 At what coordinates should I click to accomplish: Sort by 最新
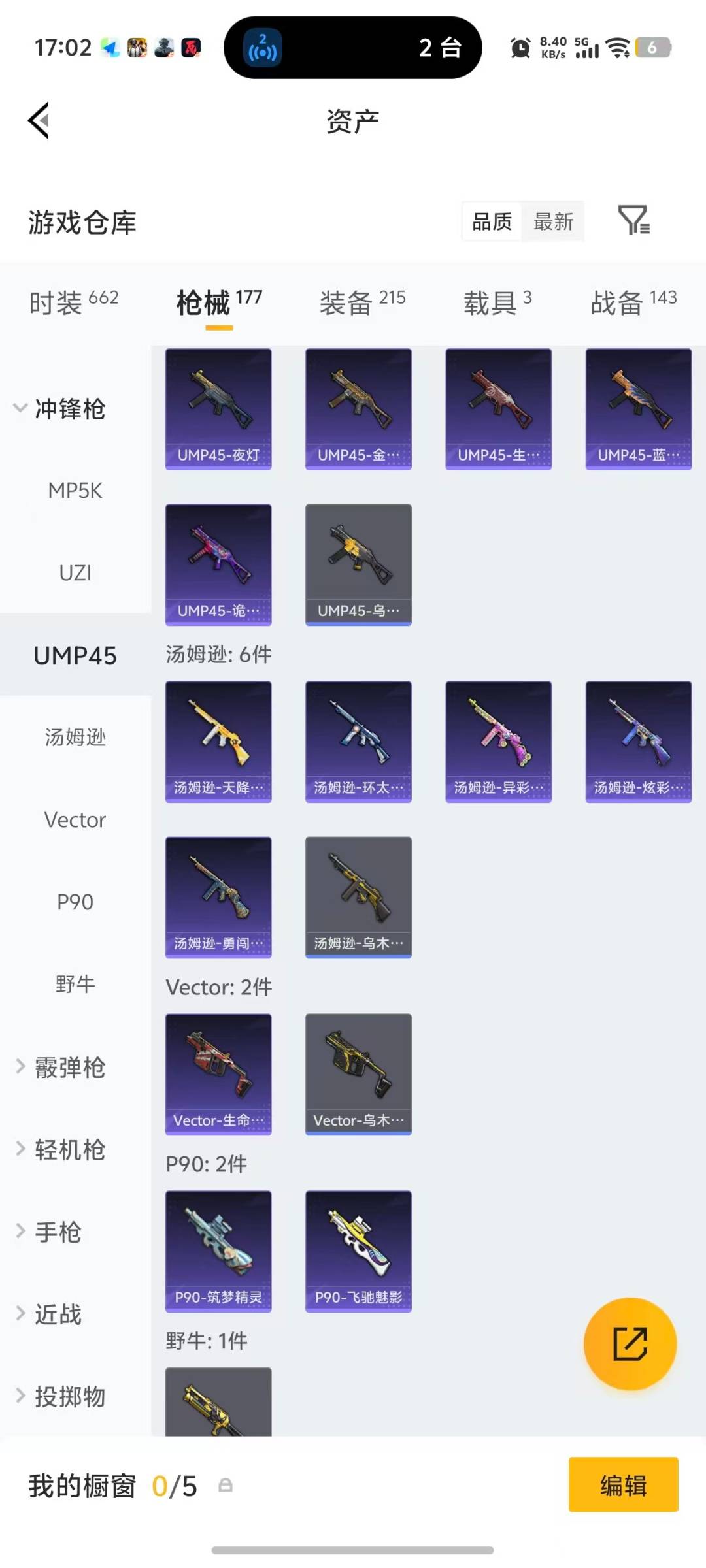[x=553, y=222]
